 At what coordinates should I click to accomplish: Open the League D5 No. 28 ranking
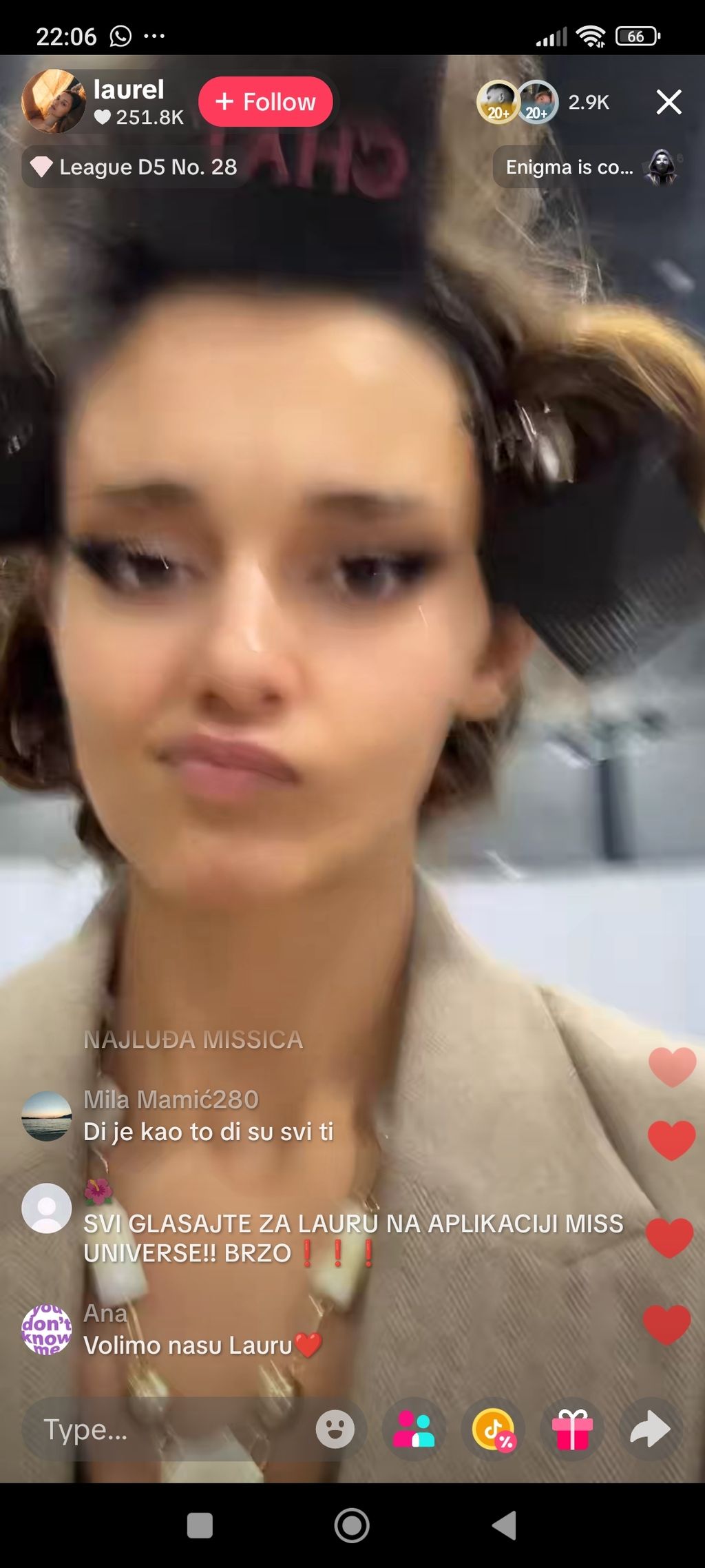coord(136,167)
